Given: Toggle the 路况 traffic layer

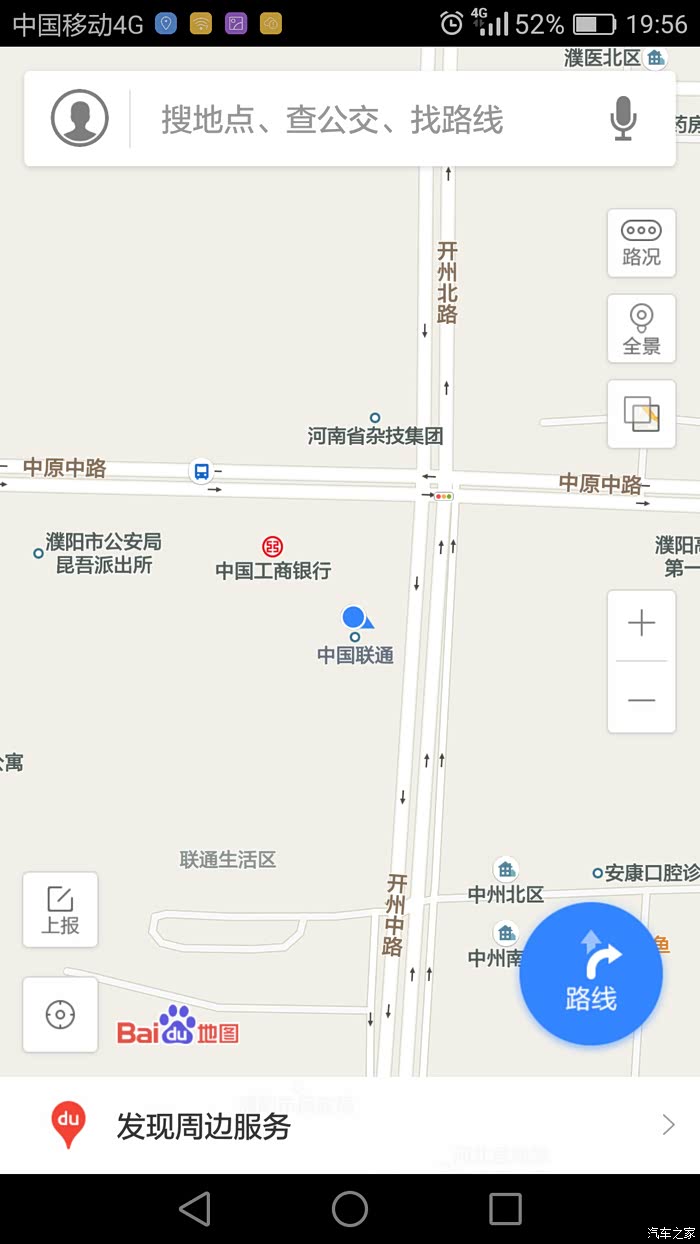Looking at the screenshot, I should pos(641,243).
